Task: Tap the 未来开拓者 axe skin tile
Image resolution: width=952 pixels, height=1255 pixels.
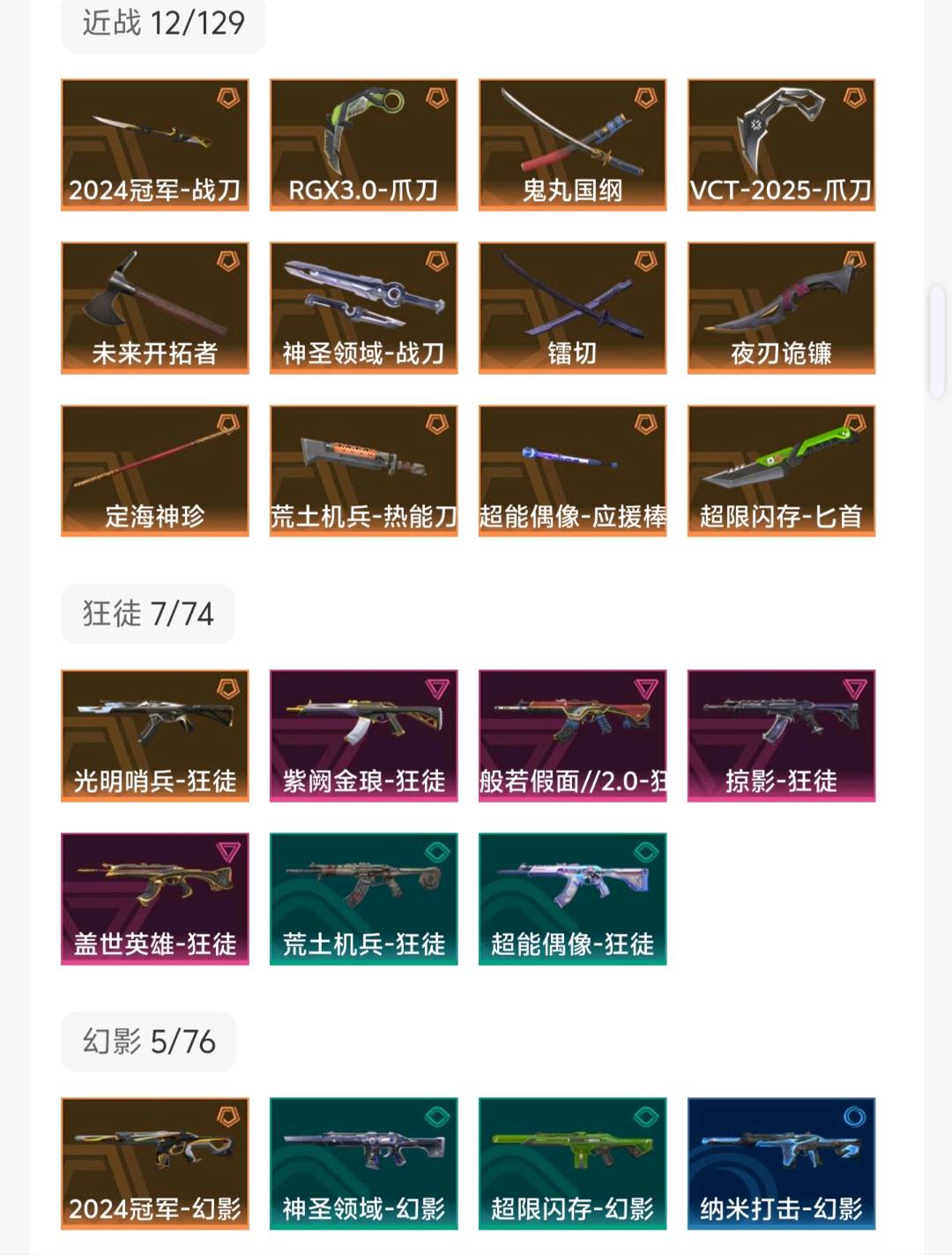Action: [155, 308]
